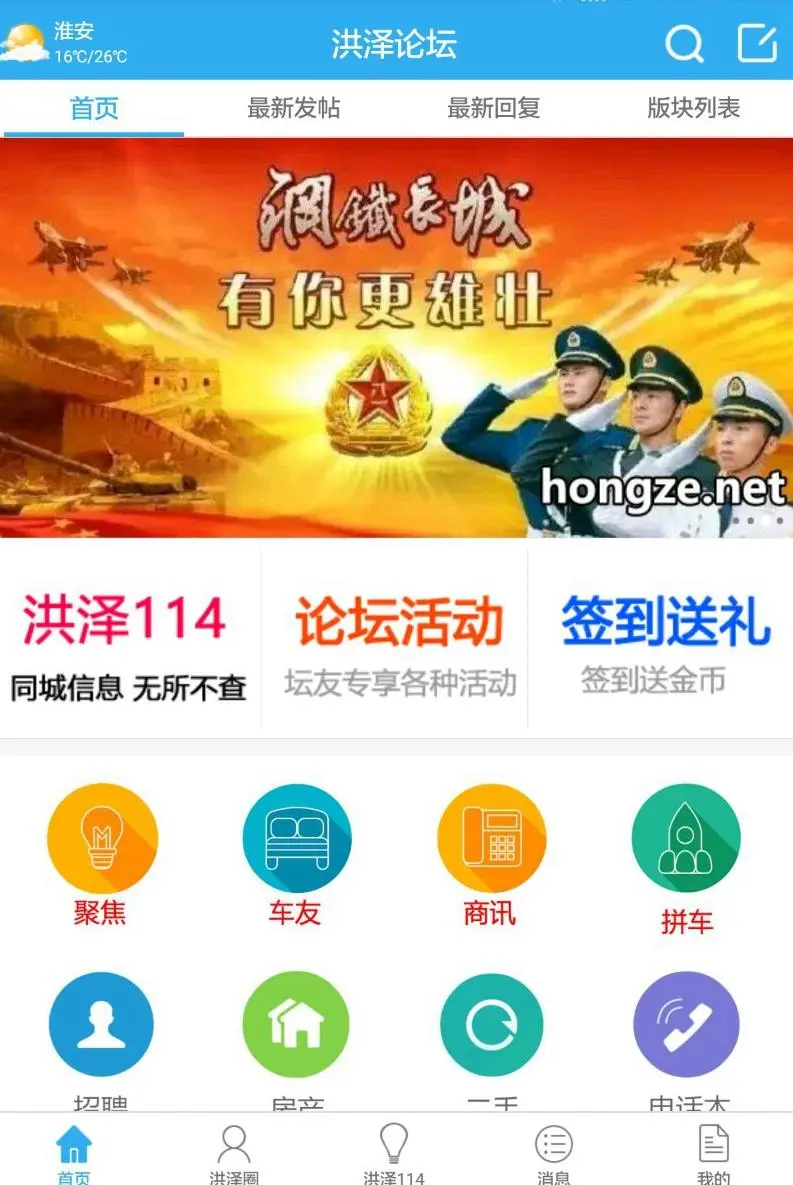Select the 车友 (Car Friends) bed icon
This screenshot has width=793, height=1185.
click(296, 838)
